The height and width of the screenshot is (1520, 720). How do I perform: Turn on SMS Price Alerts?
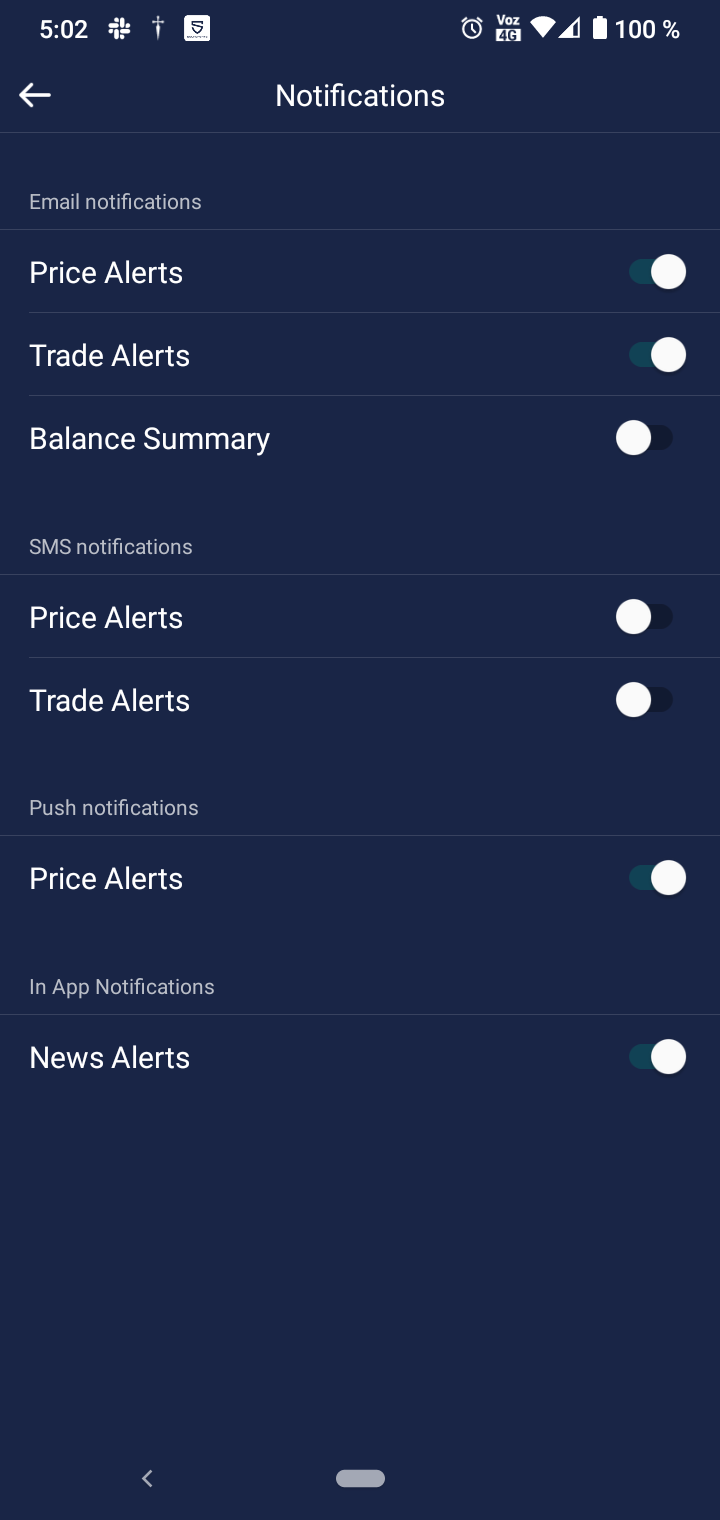click(x=645, y=617)
